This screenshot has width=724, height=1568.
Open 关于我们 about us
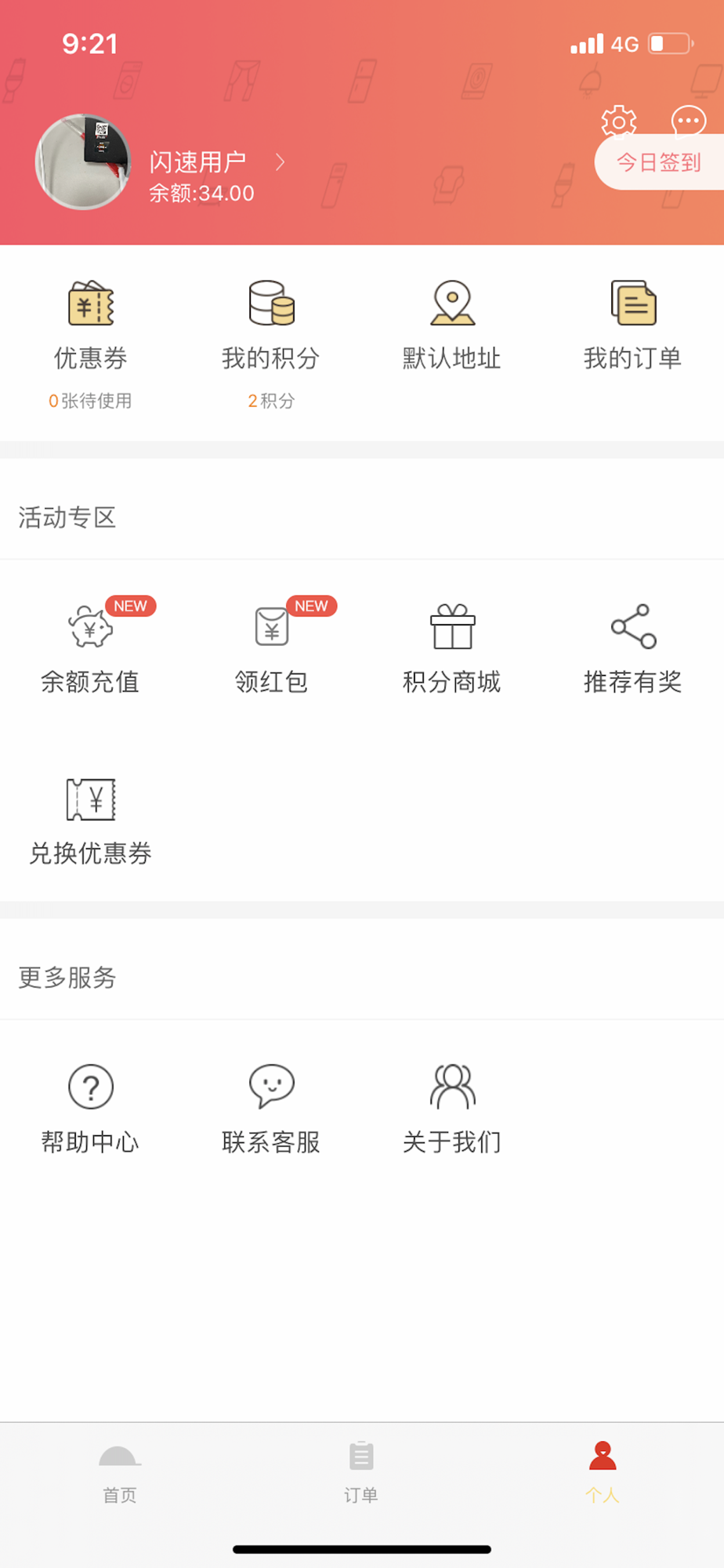pos(452,1109)
